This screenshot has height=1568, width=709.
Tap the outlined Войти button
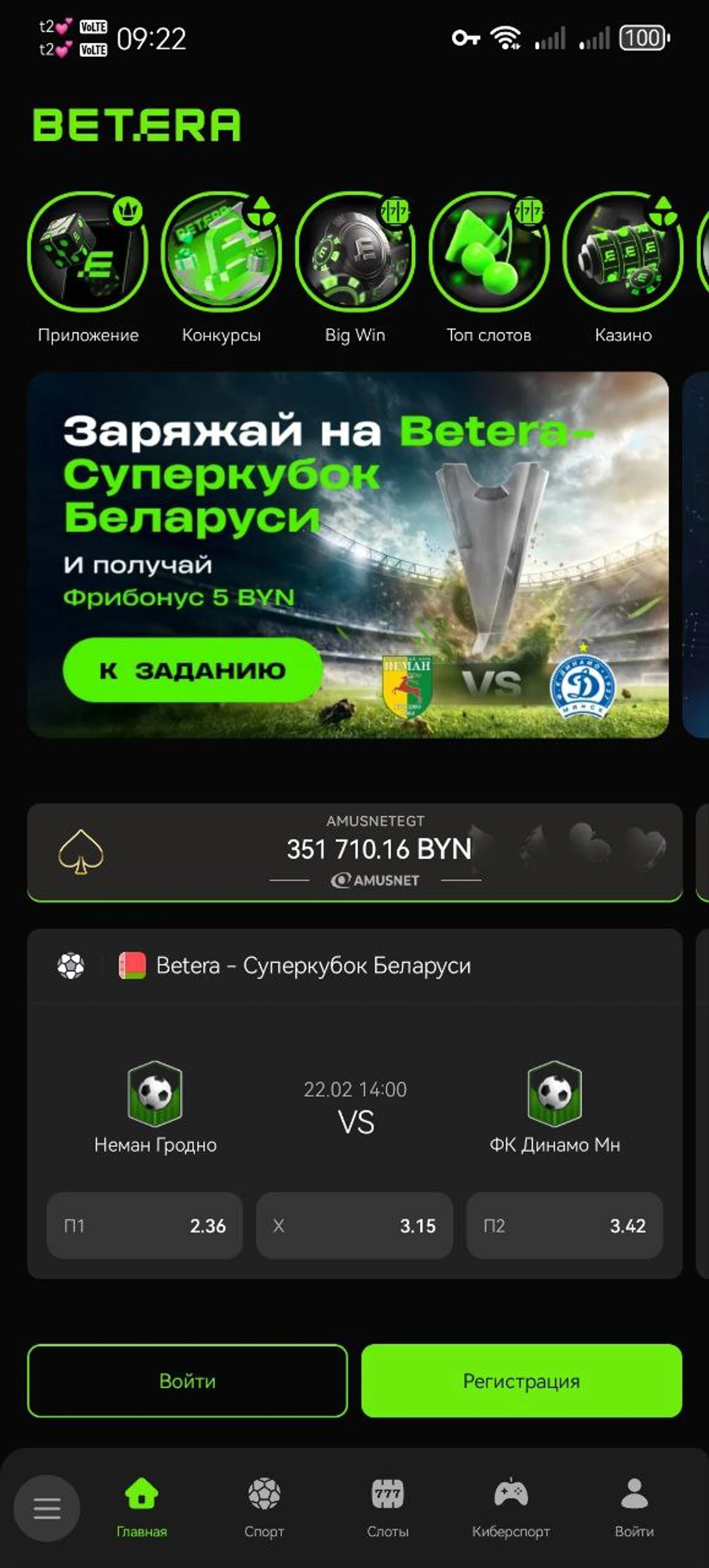pyautogui.click(x=187, y=1381)
